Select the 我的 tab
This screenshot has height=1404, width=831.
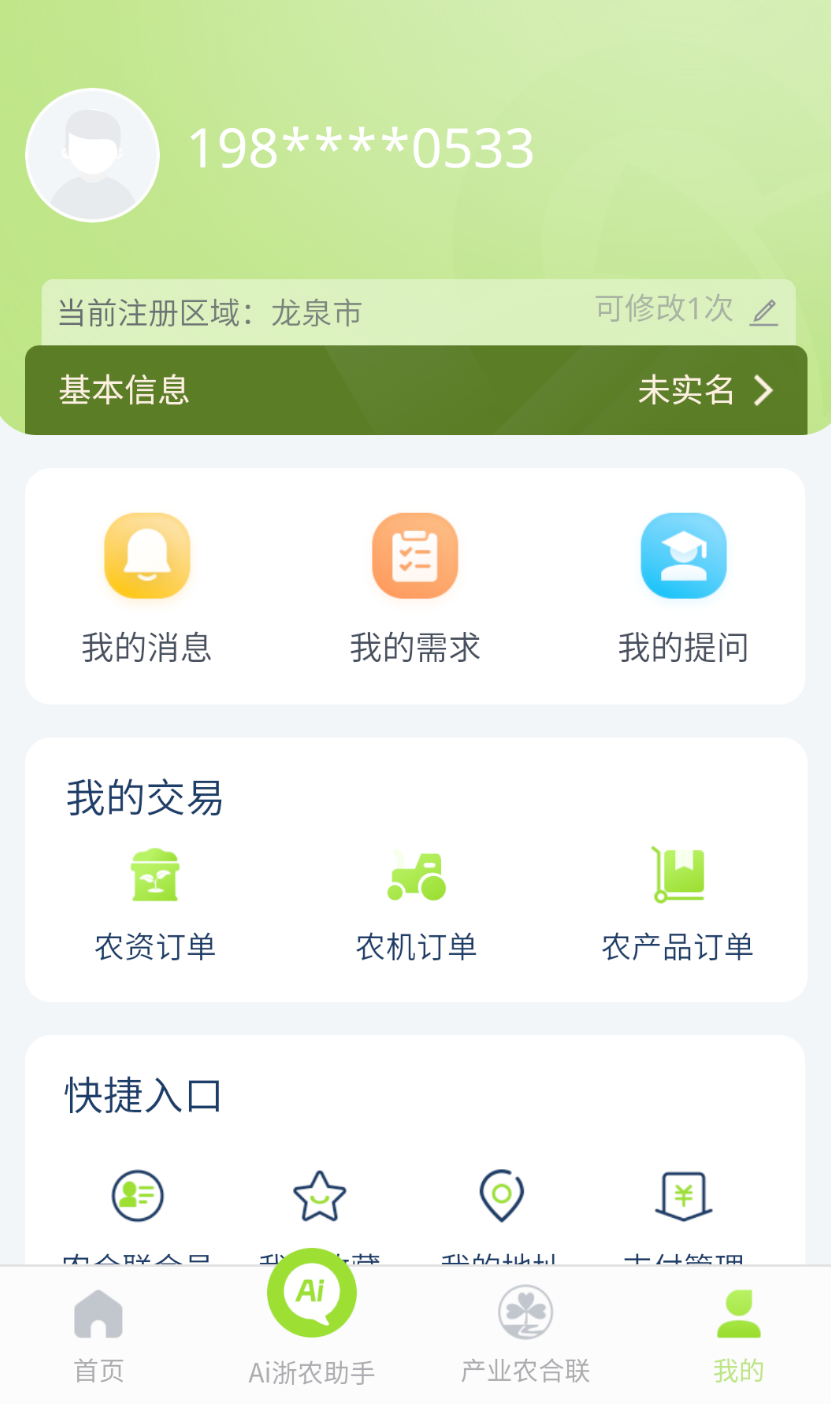pyautogui.click(x=739, y=1336)
